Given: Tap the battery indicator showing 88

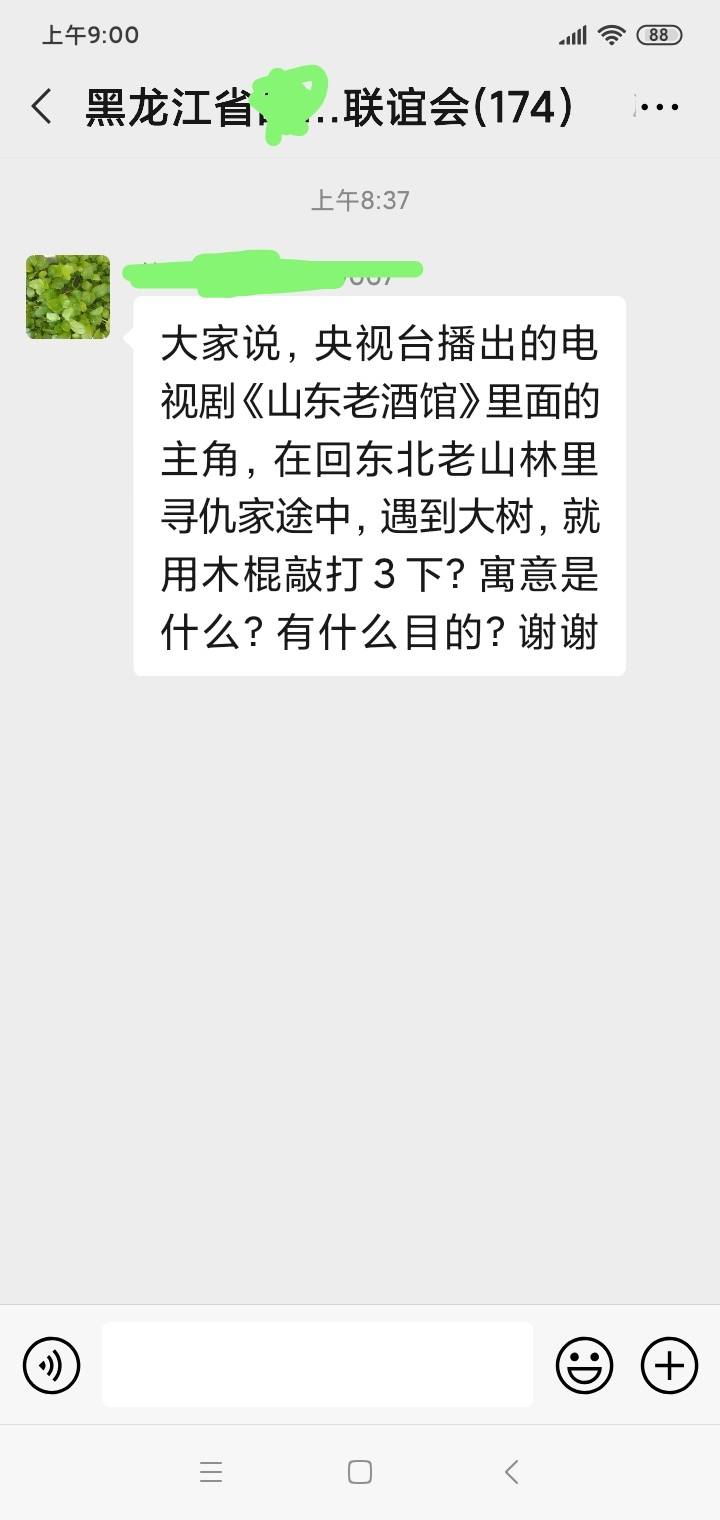Looking at the screenshot, I should (658, 34).
